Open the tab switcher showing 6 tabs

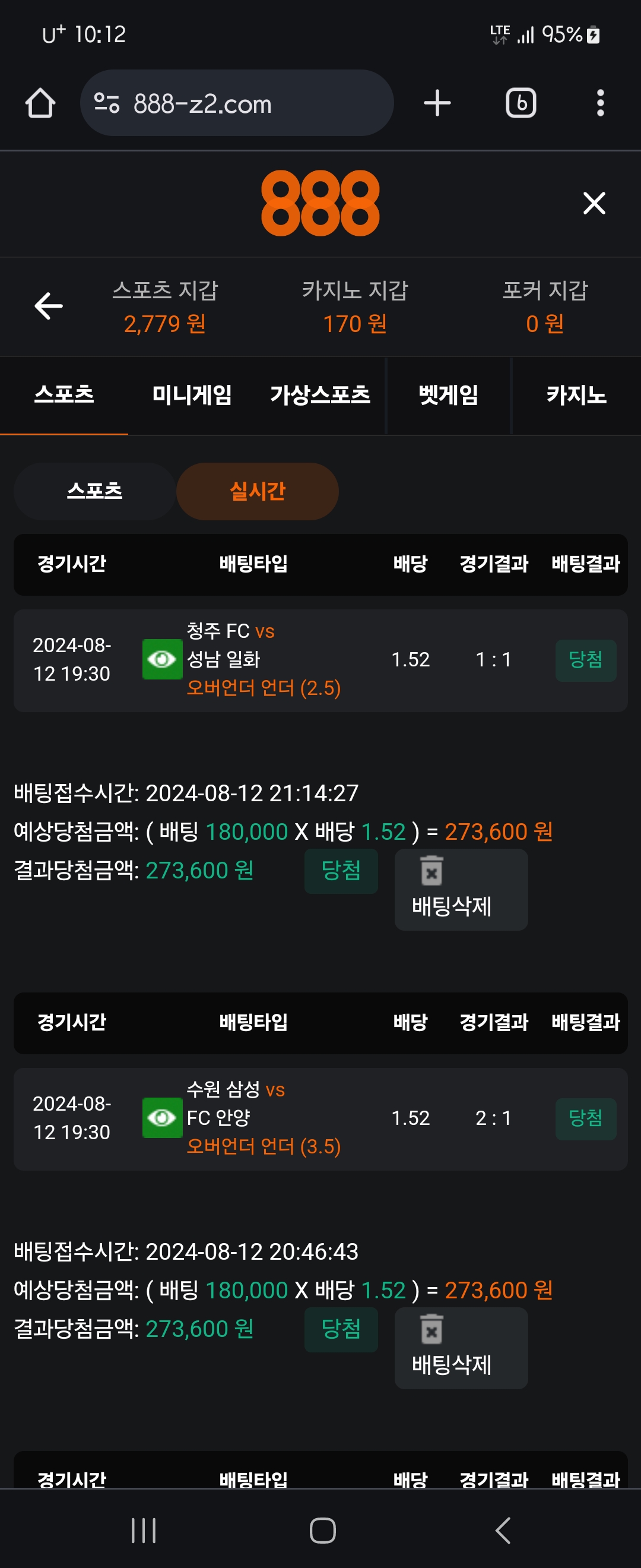coord(521,103)
